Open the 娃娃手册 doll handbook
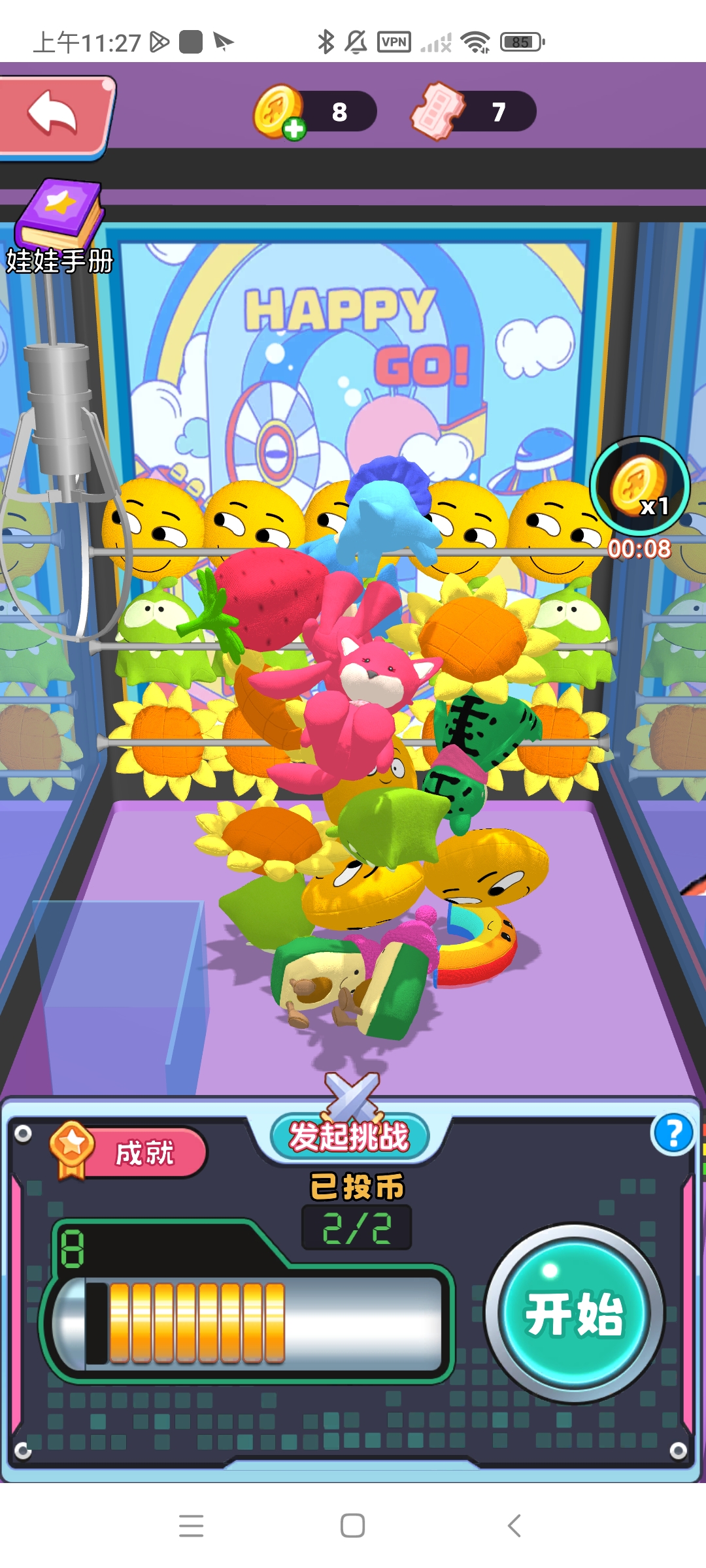This screenshot has width=706, height=1568. [59, 227]
